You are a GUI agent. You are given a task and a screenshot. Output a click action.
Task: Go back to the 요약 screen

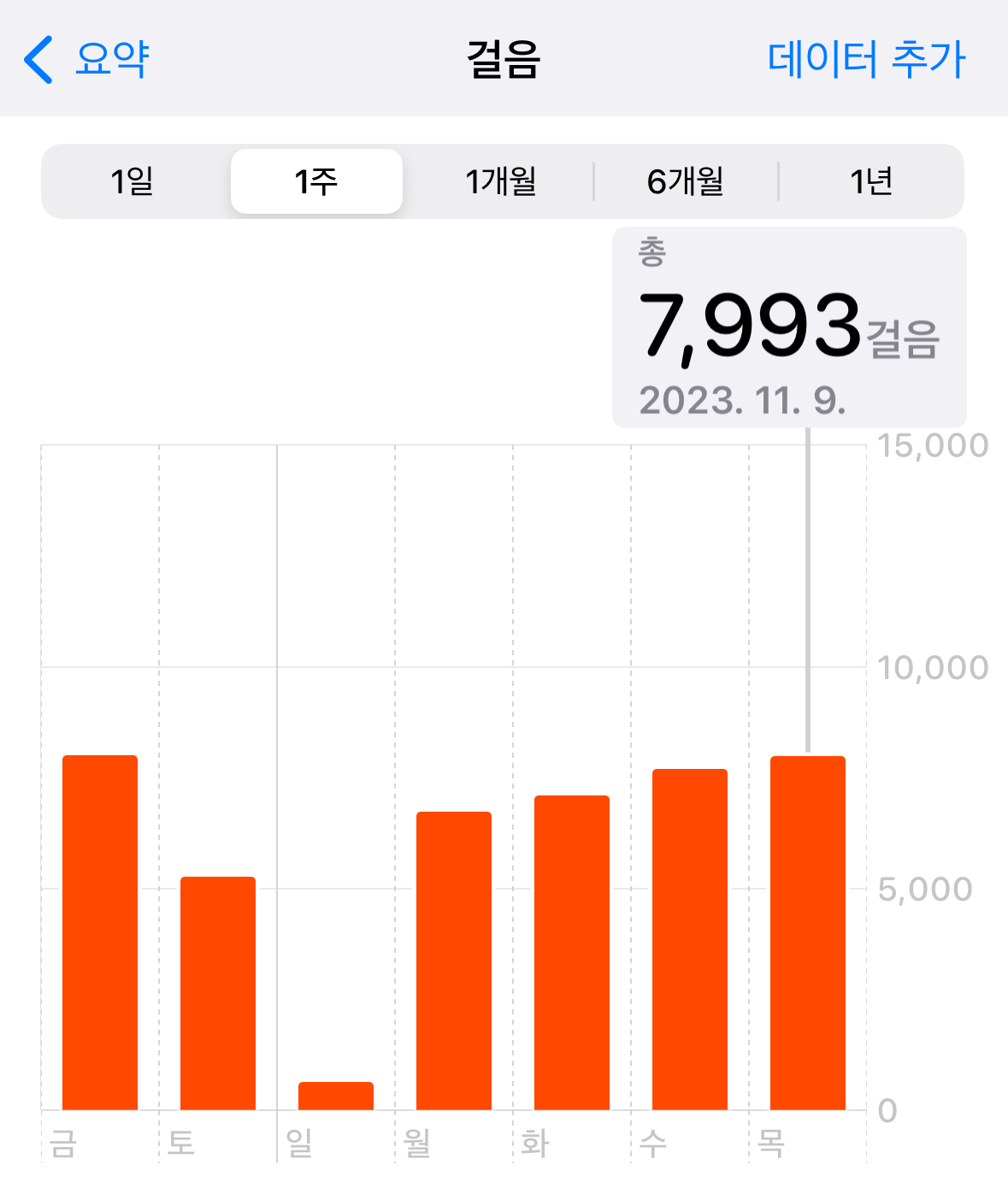point(87,59)
